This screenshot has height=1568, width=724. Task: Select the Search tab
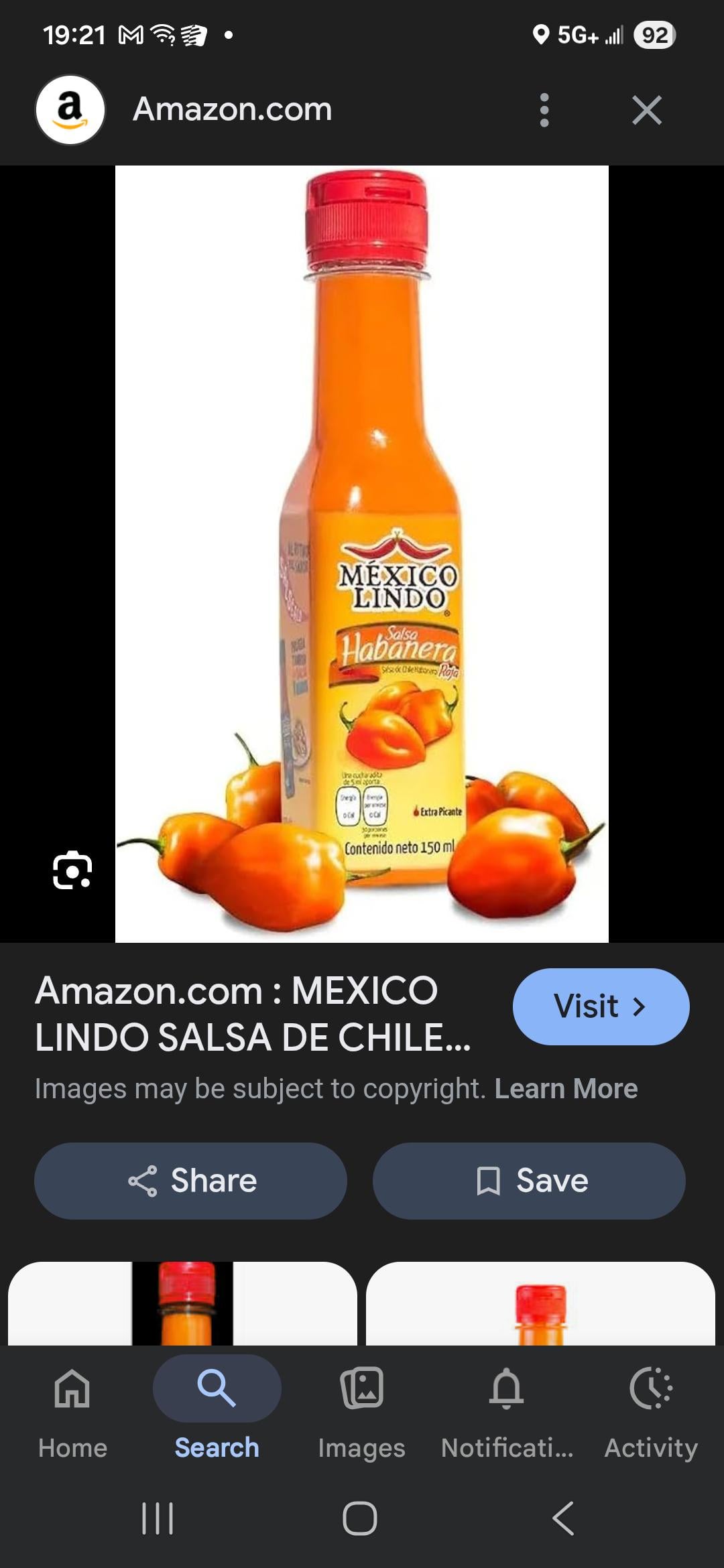pos(217,1406)
